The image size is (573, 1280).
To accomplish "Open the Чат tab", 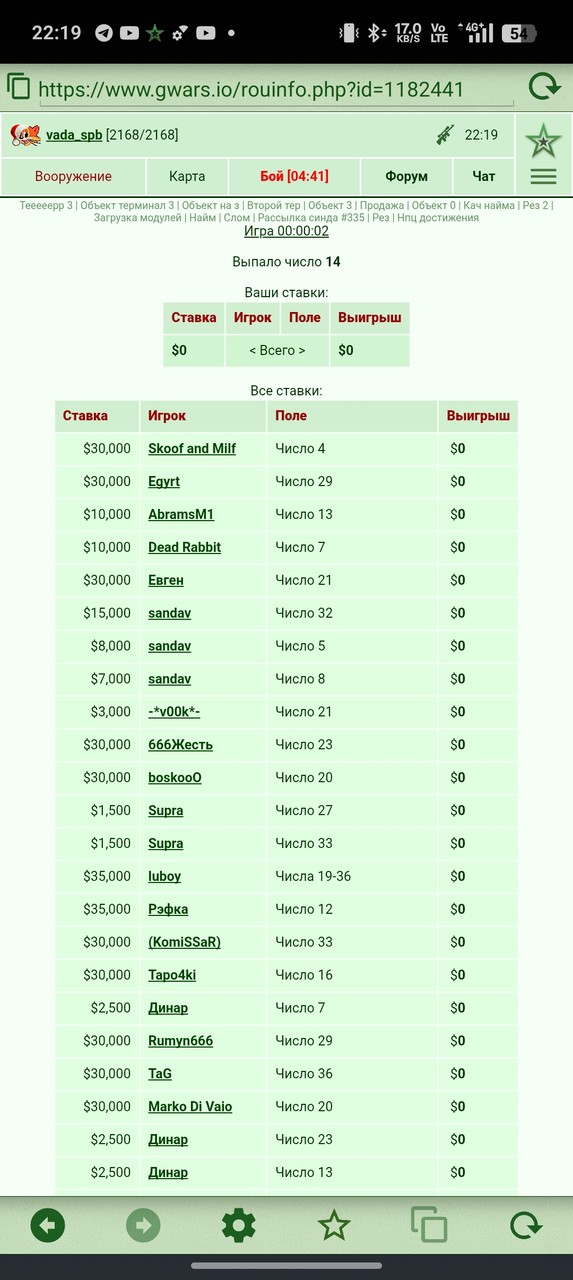I will point(484,176).
